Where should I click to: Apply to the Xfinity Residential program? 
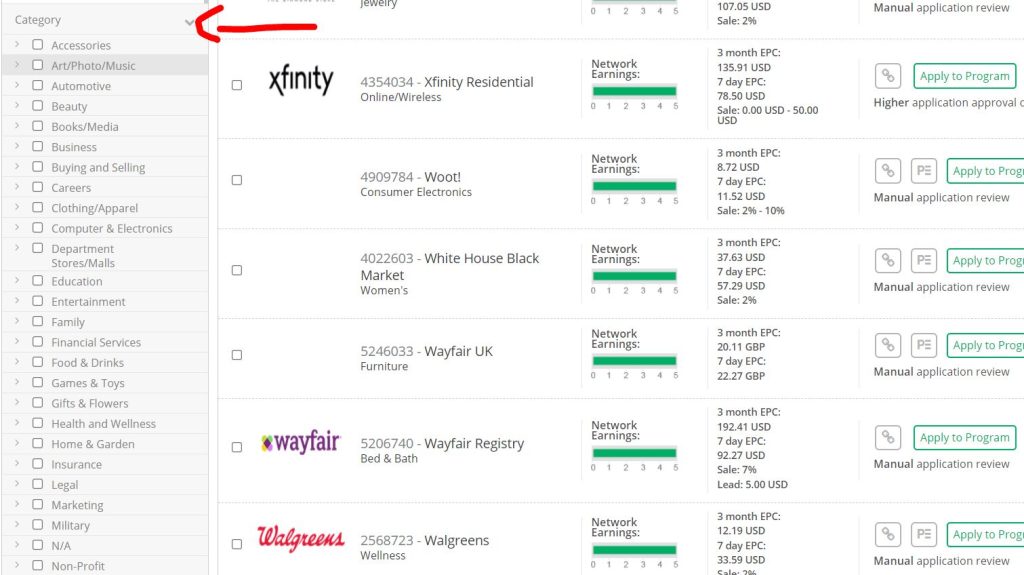point(964,76)
